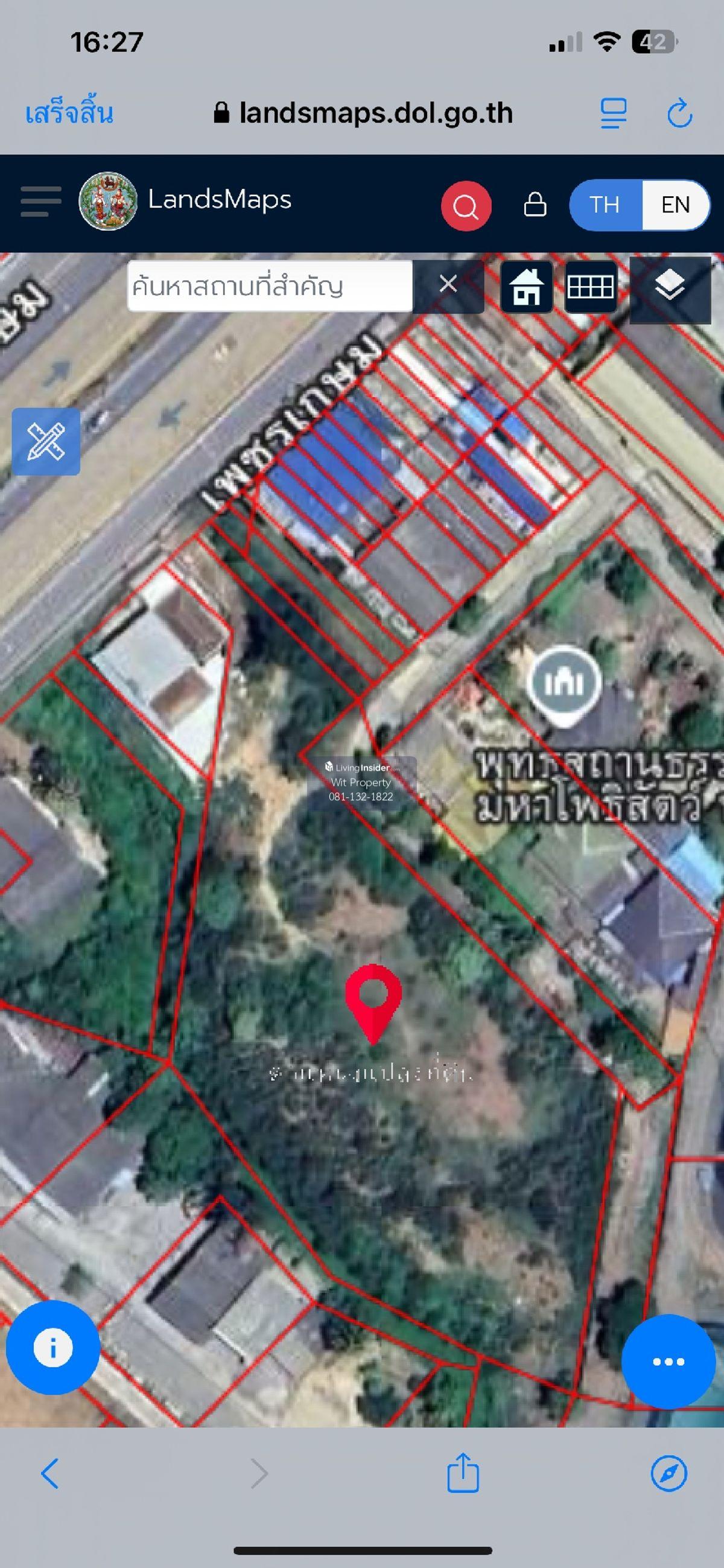The width and height of the screenshot is (724, 1568).
Task: Tap the grid icon button
Action: (590, 287)
